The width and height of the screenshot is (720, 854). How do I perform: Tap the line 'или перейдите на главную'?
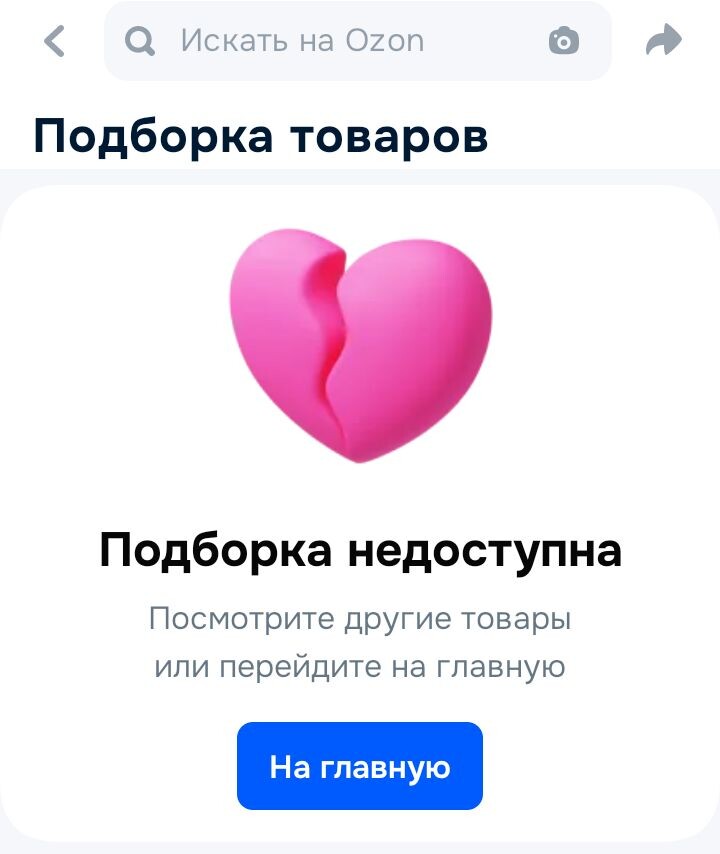[x=360, y=662]
